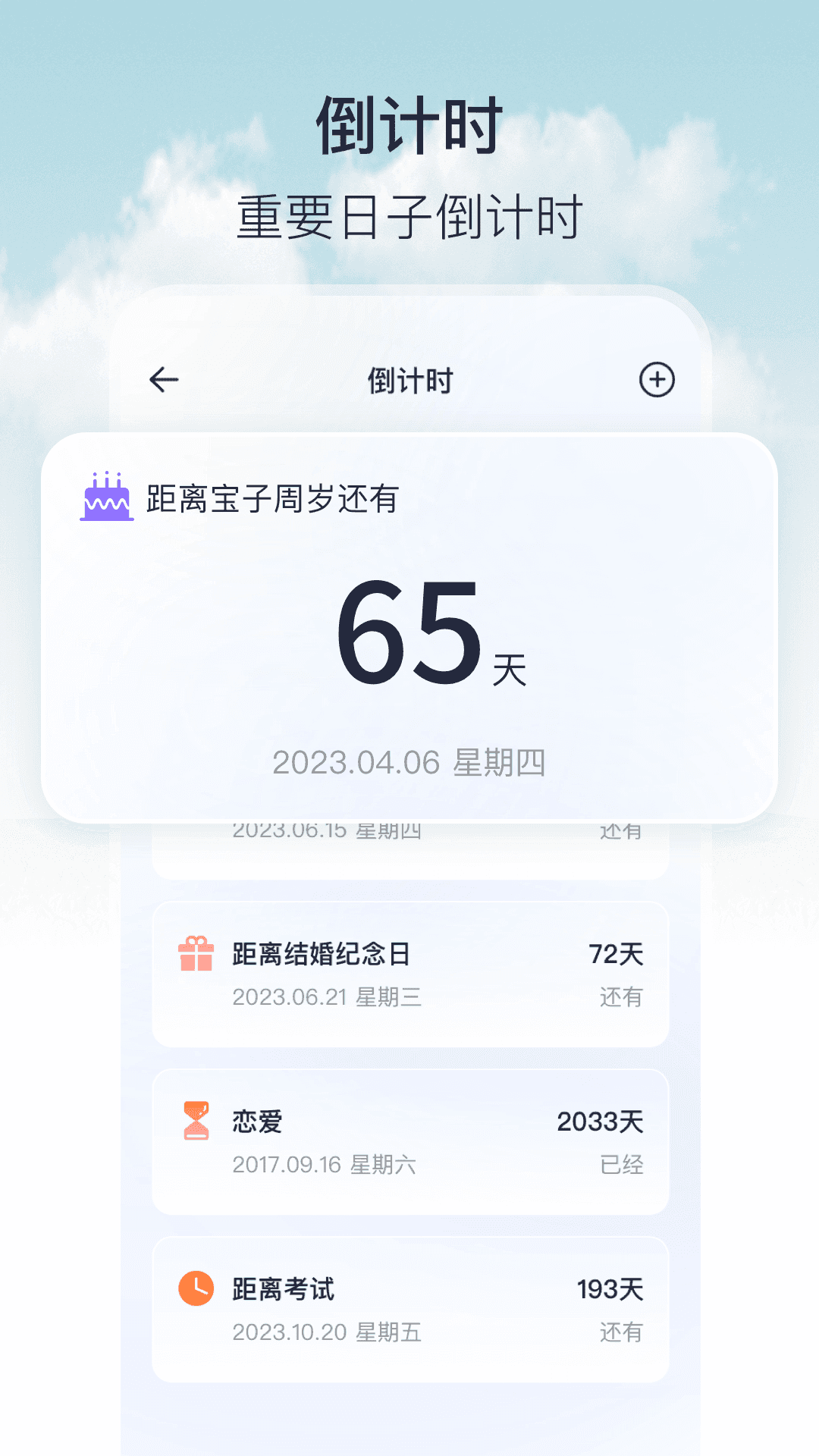This screenshot has height=1456, width=819.
Task: Tap the 72天 remaining days label
Action: click(614, 954)
